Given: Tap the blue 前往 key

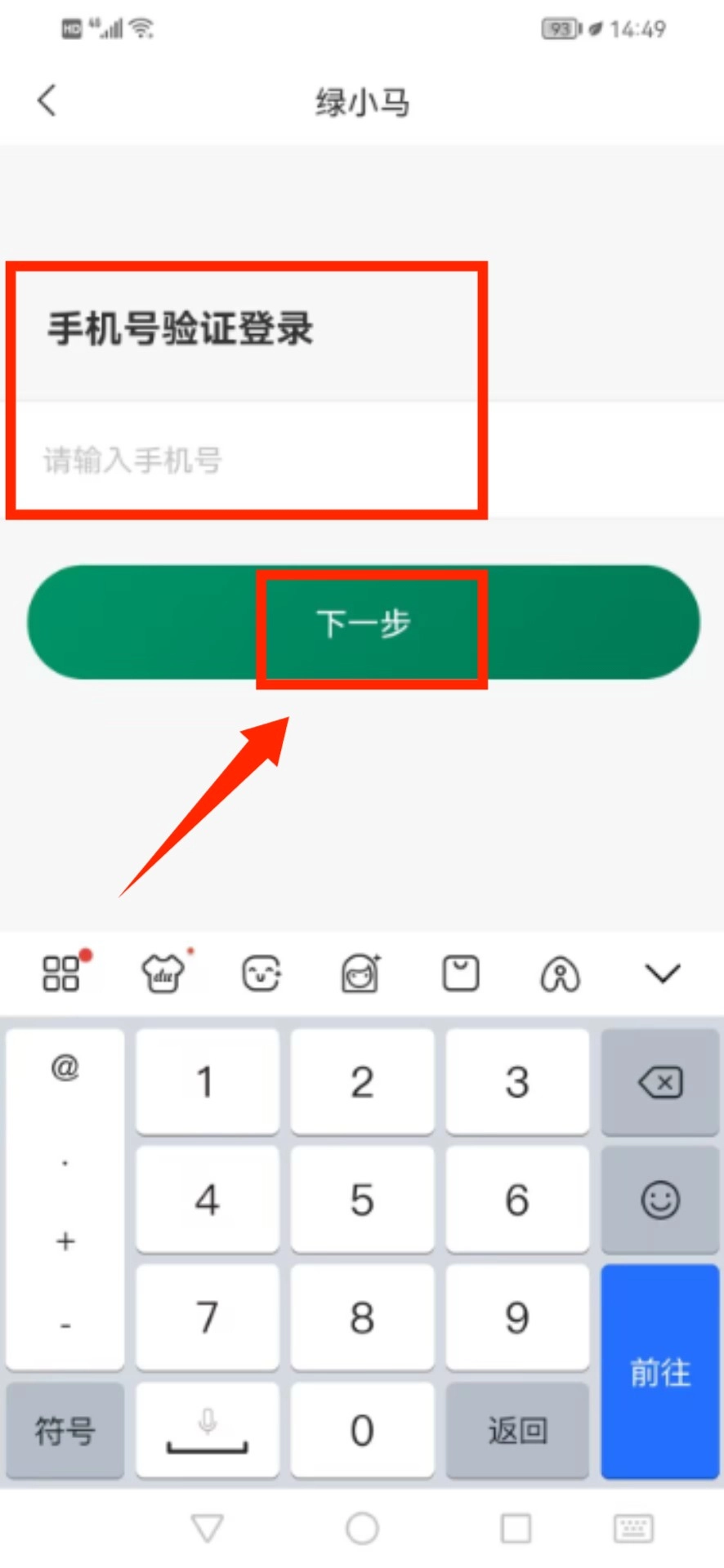Looking at the screenshot, I should (659, 1372).
